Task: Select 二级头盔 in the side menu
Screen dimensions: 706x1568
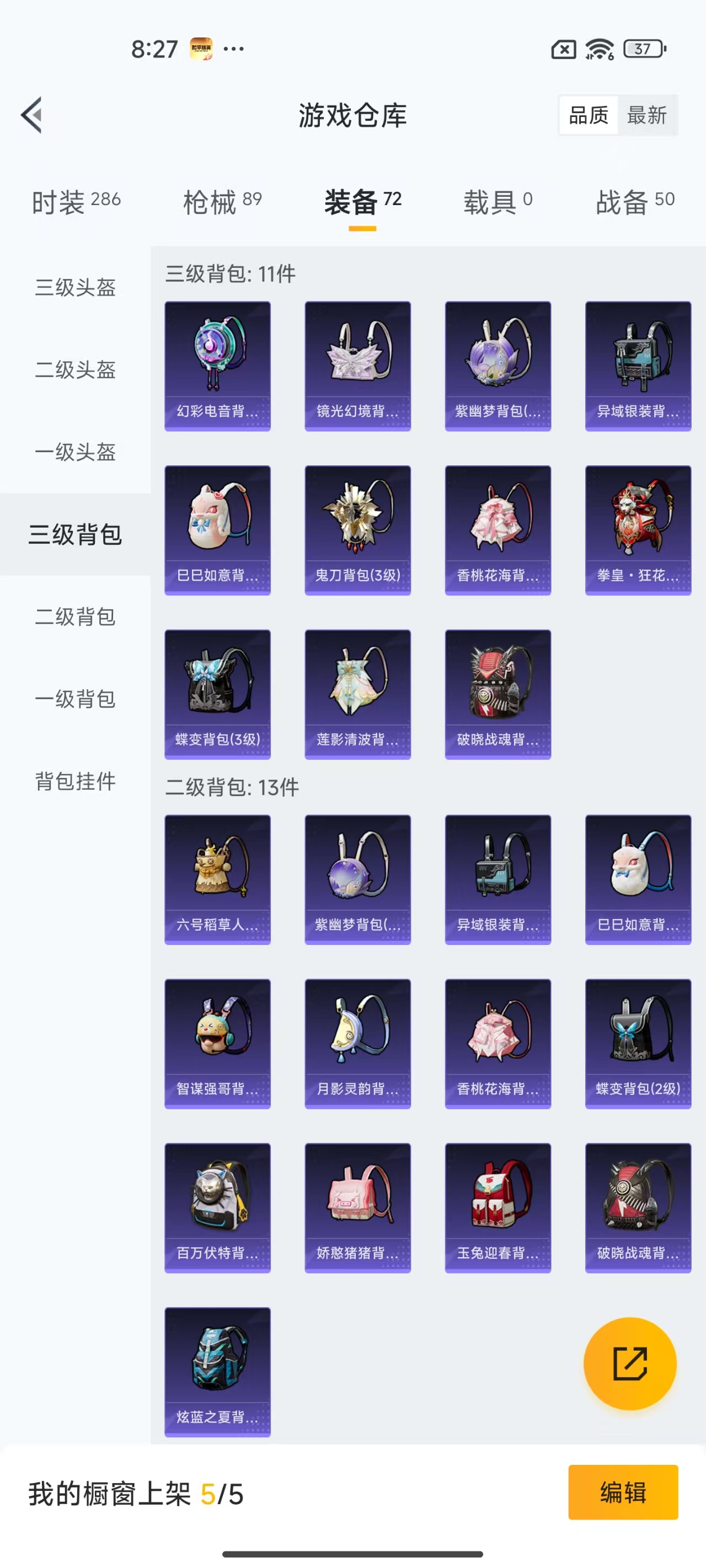Action: coord(75,369)
